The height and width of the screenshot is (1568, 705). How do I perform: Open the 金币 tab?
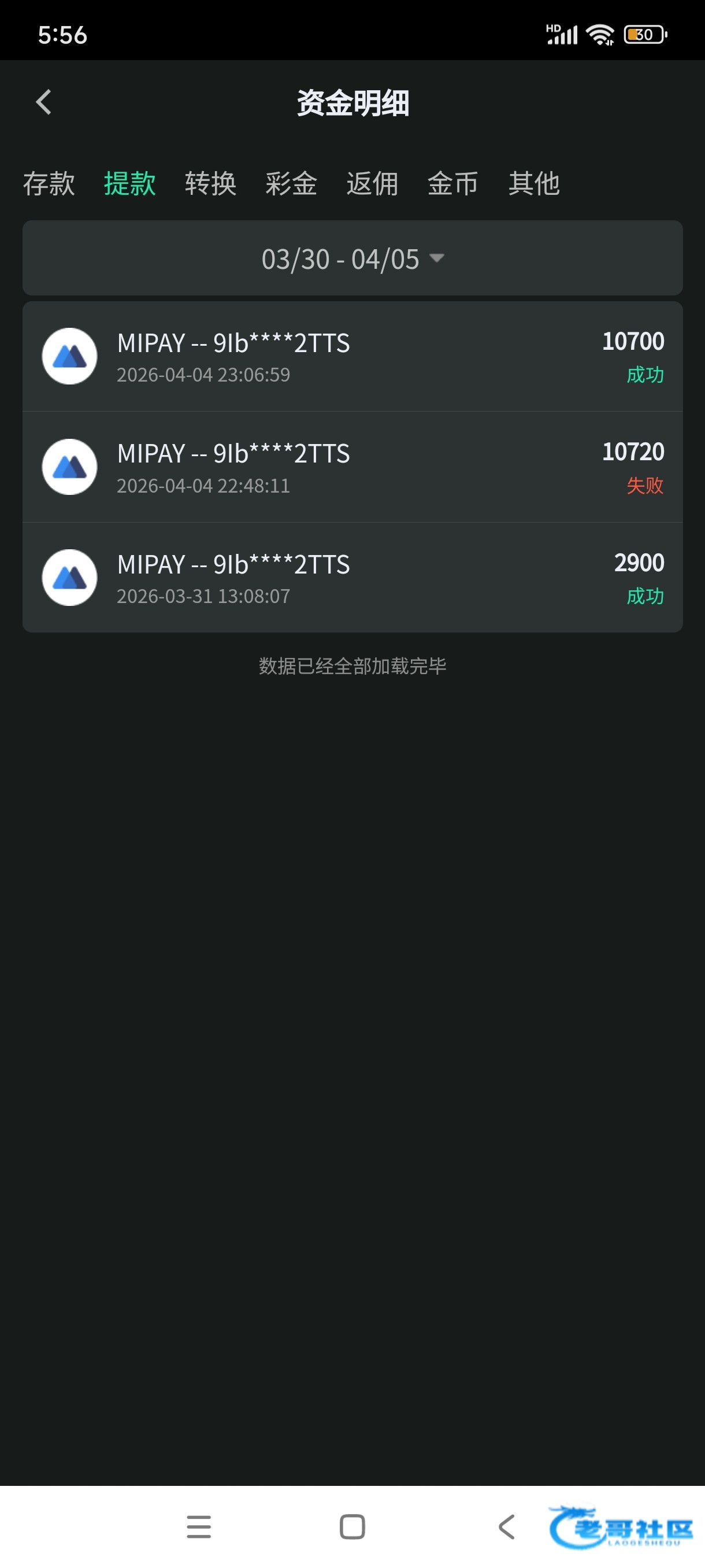point(453,183)
